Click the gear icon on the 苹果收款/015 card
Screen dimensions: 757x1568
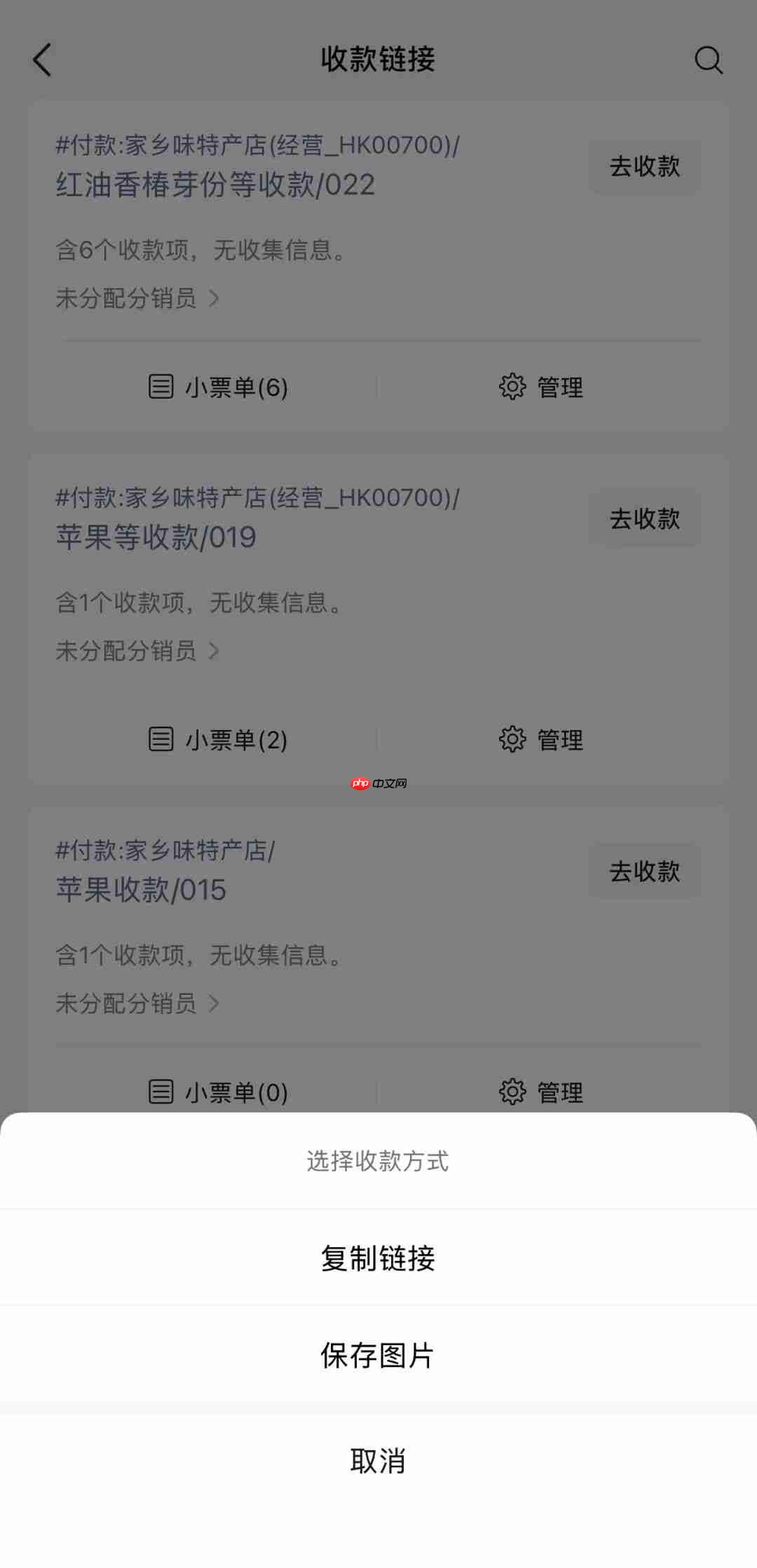(x=512, y=1091)
